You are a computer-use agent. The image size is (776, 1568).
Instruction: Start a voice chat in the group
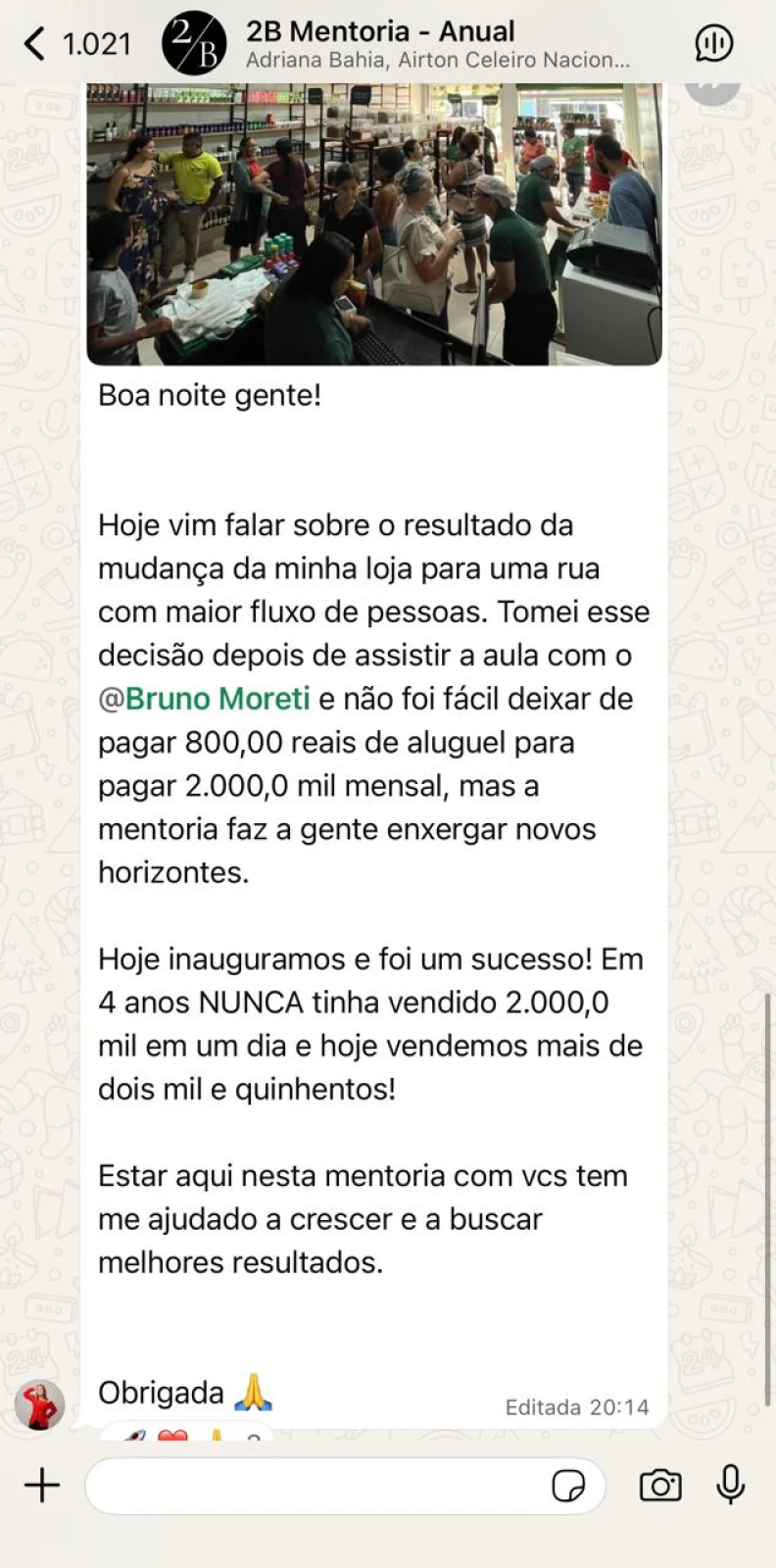[x=714, y=44]
